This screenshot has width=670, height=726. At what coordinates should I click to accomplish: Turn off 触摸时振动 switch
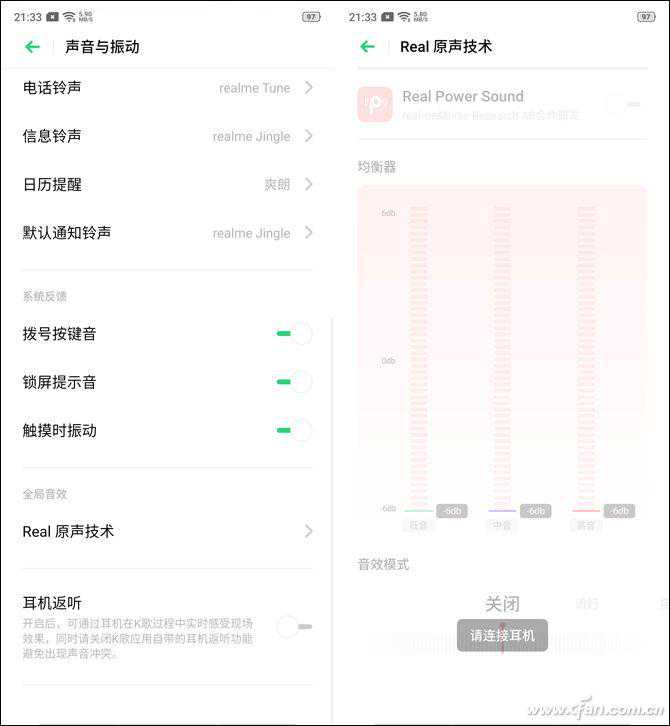[x=294, y=431]
